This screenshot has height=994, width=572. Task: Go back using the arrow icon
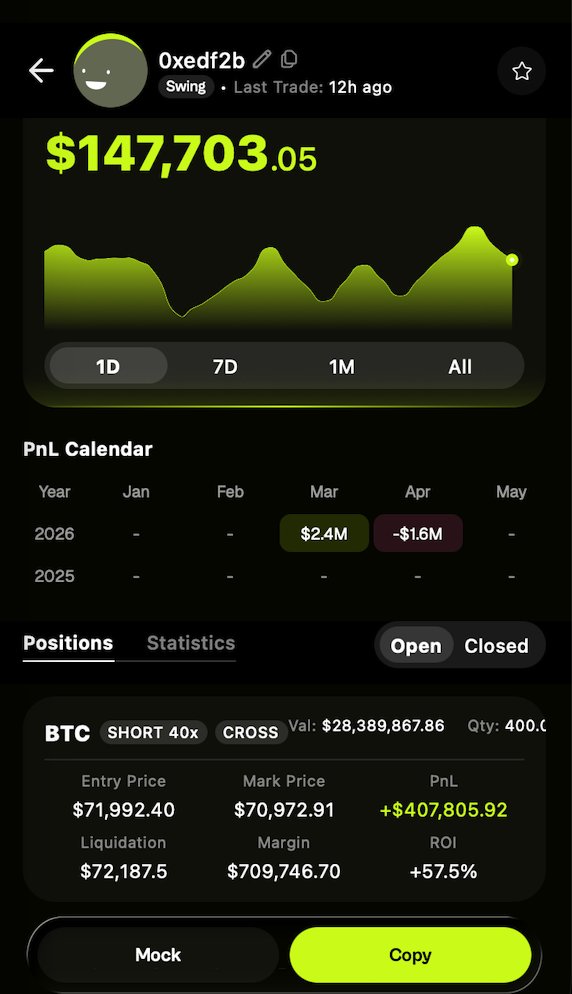point(41,70)
